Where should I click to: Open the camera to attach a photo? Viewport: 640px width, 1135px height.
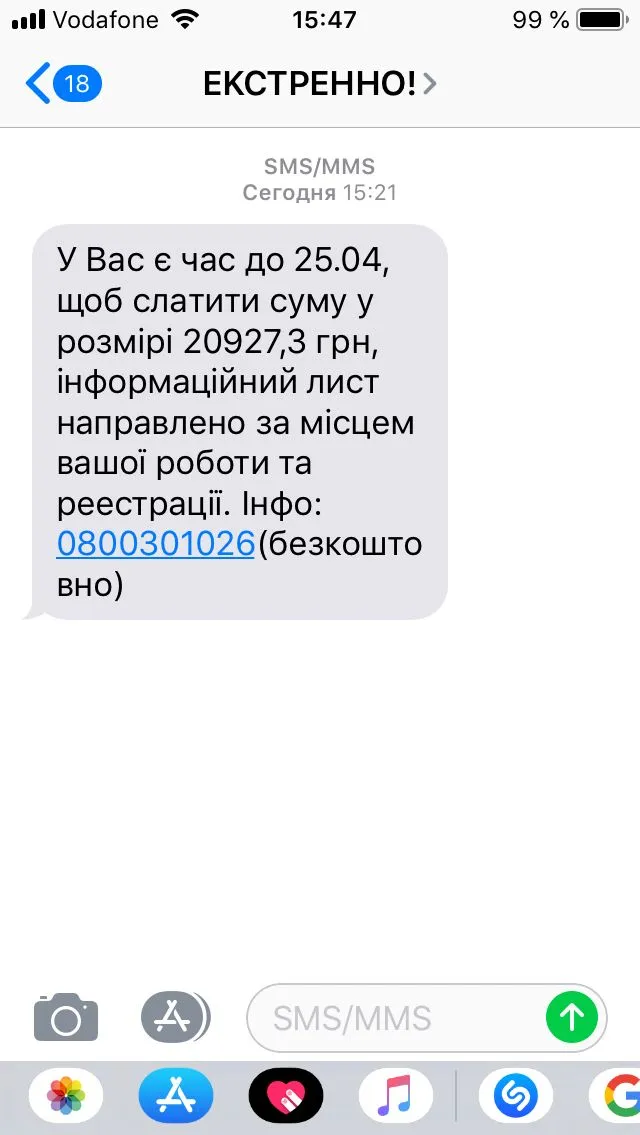66,1018
